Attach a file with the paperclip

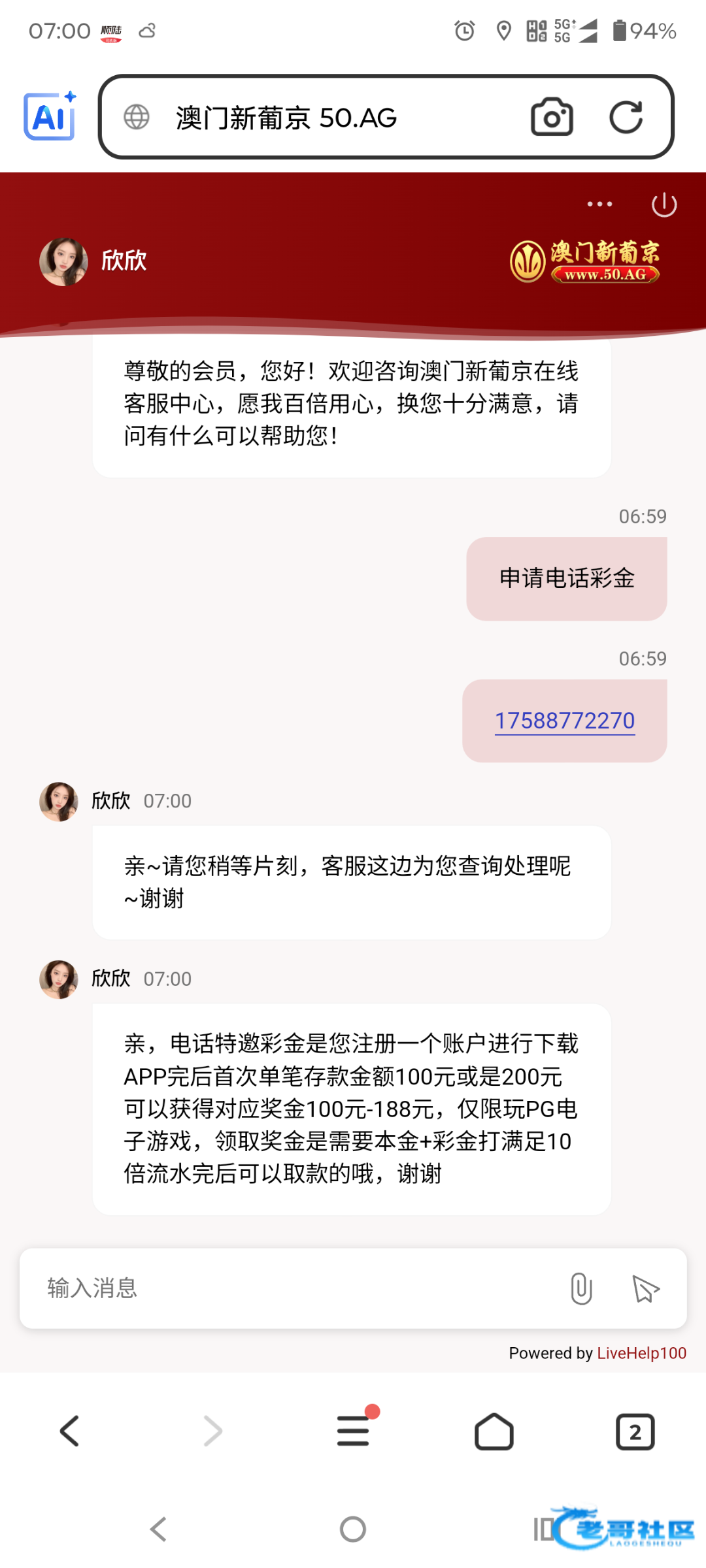click(580, 1288)
